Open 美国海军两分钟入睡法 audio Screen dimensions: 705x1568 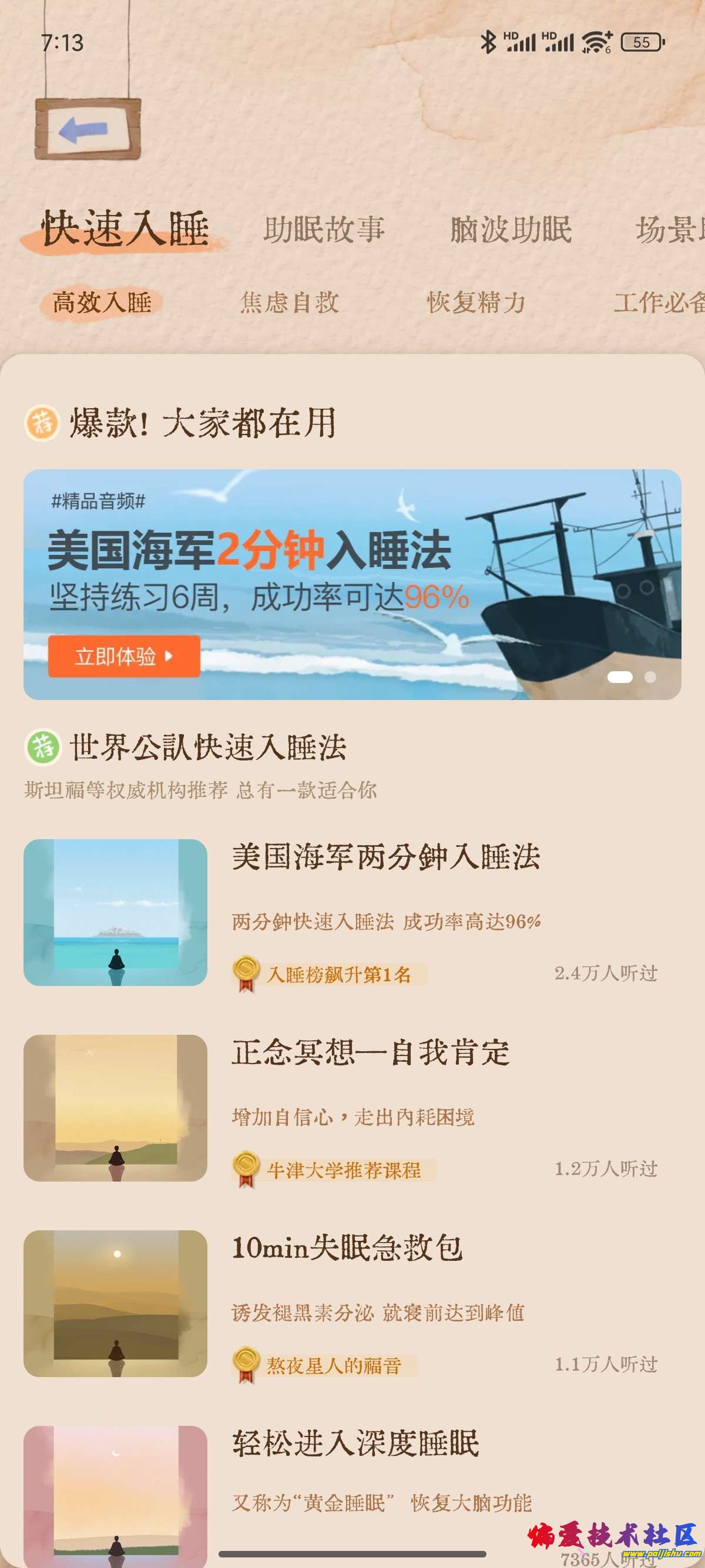click(385, 857)
